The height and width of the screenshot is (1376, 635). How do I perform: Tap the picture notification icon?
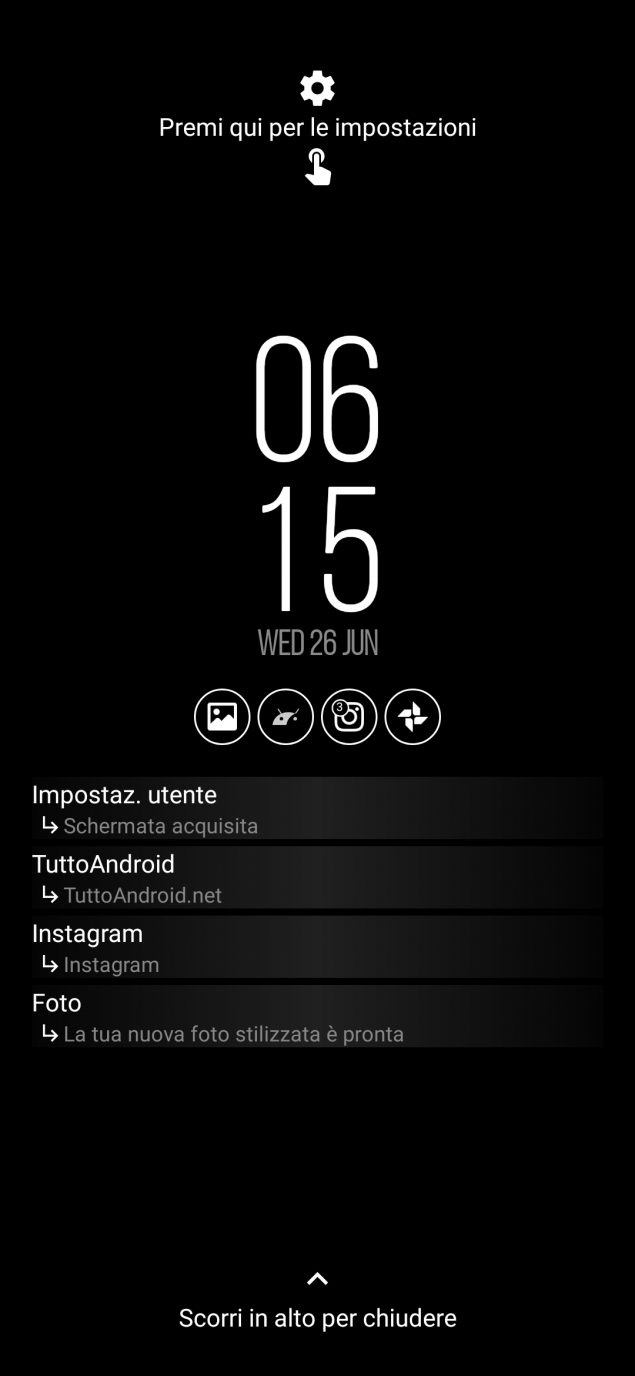coord(222,717)
